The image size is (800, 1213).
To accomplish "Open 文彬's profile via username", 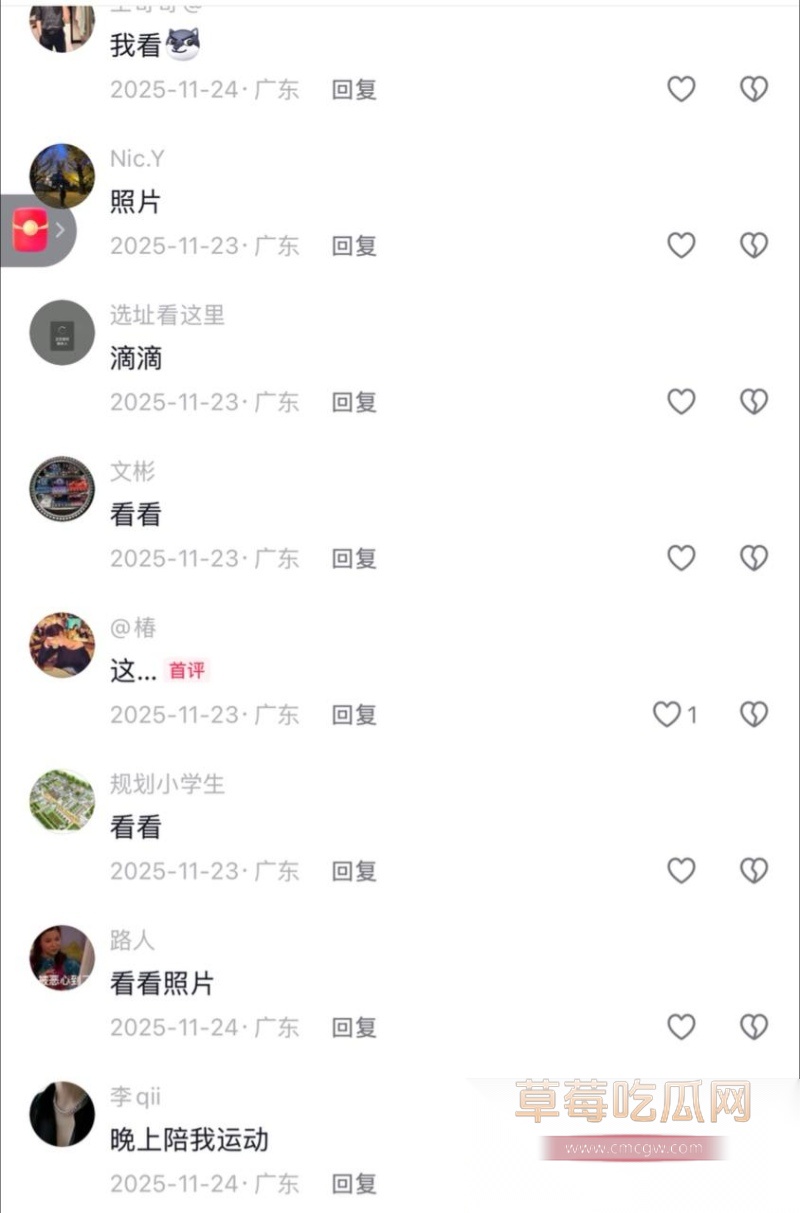I will click(x=132, y=471).
